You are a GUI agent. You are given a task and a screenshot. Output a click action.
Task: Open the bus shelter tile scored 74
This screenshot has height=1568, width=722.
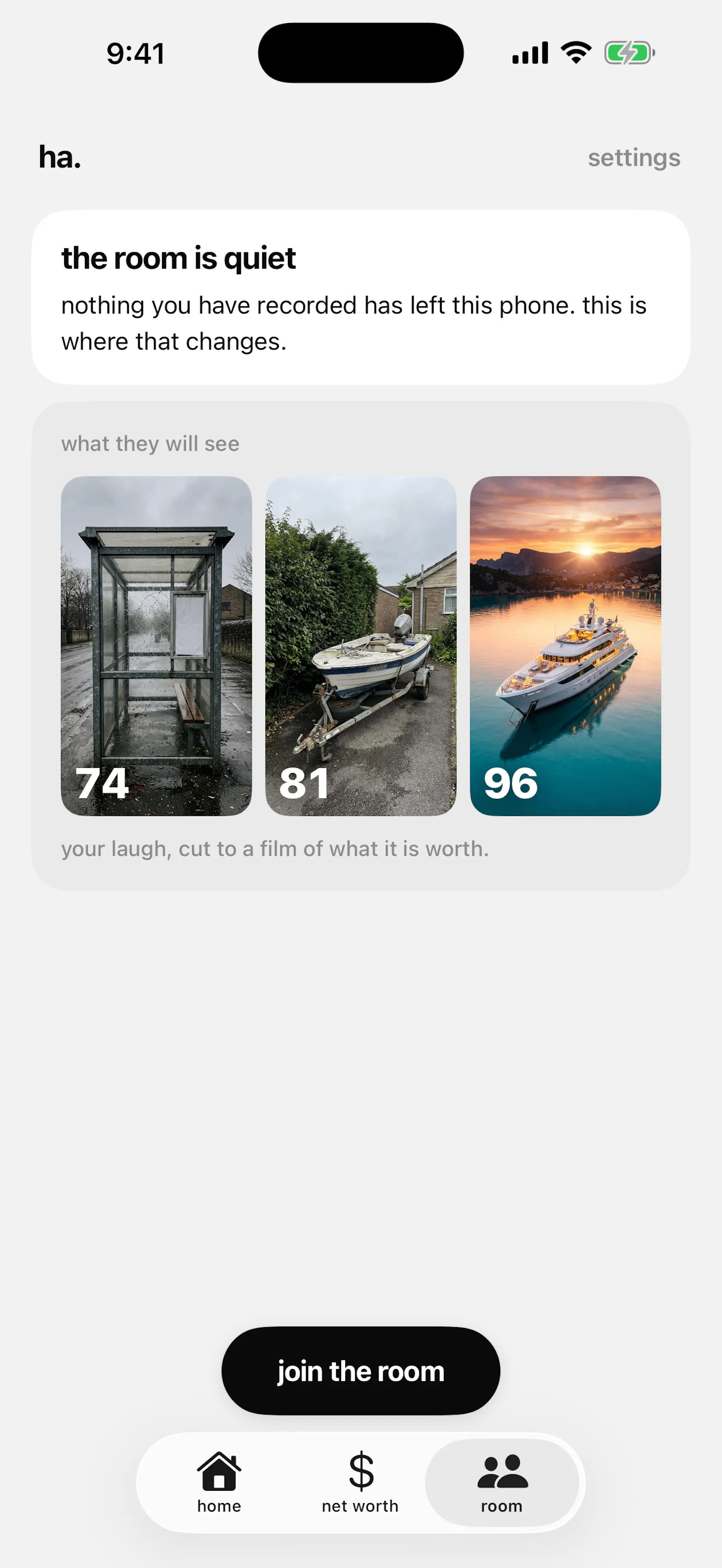[157, 646]
